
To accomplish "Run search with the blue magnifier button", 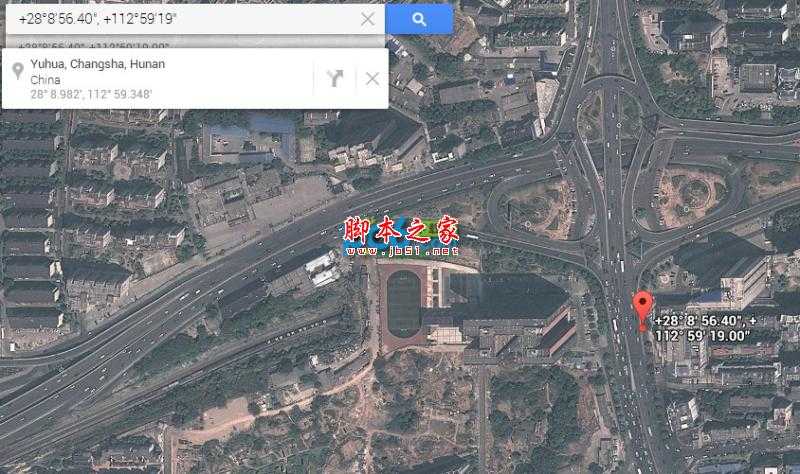I will (x=419, y=19).
